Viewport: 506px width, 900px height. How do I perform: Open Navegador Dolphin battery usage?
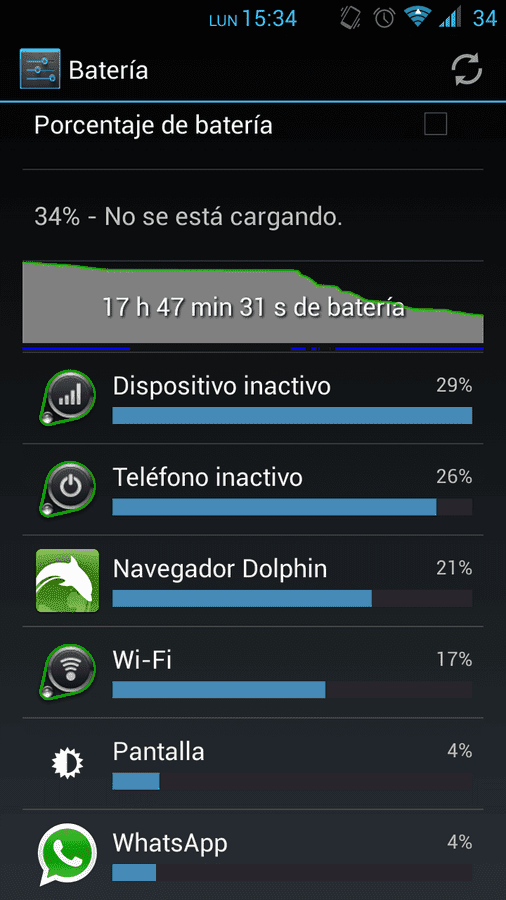tap(253, 581)
